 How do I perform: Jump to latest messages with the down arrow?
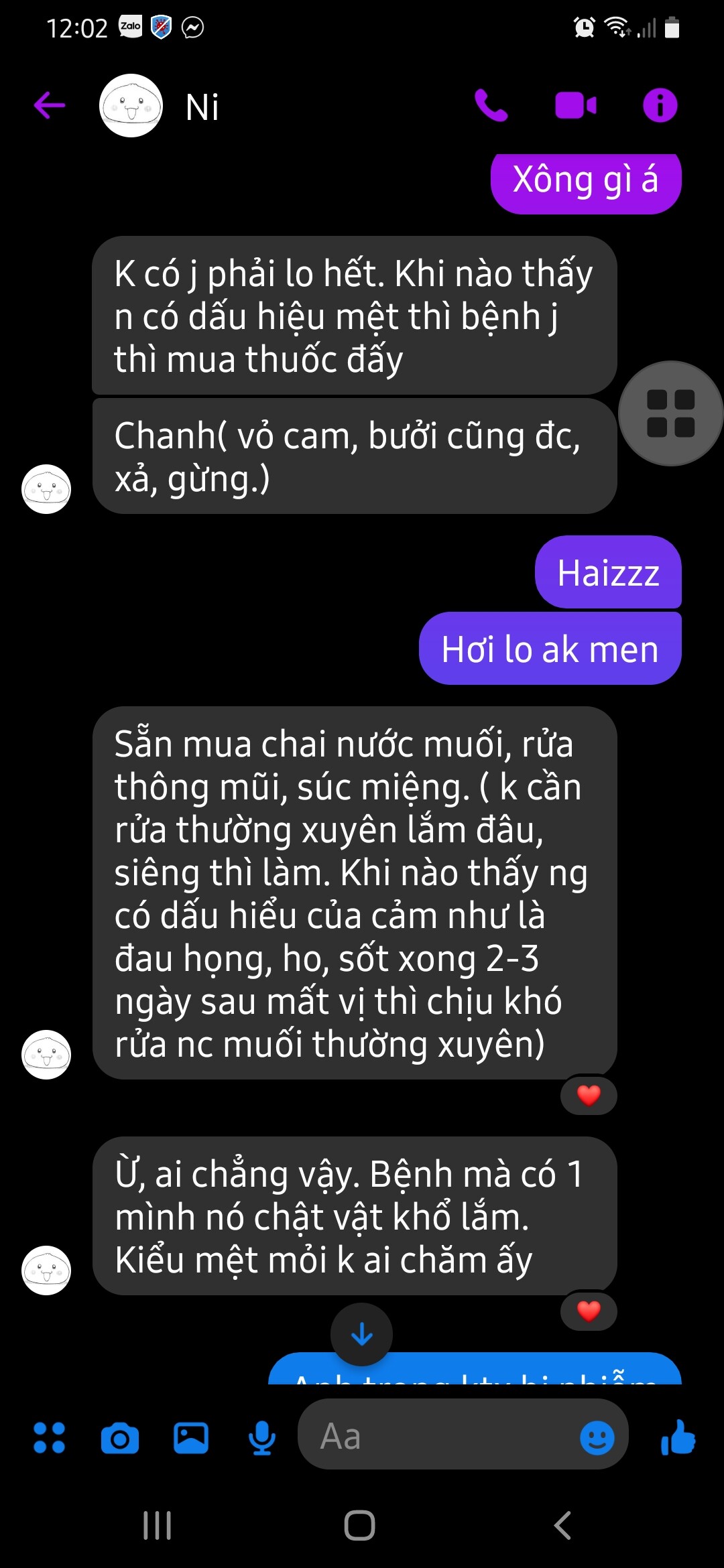point(361,1334)
